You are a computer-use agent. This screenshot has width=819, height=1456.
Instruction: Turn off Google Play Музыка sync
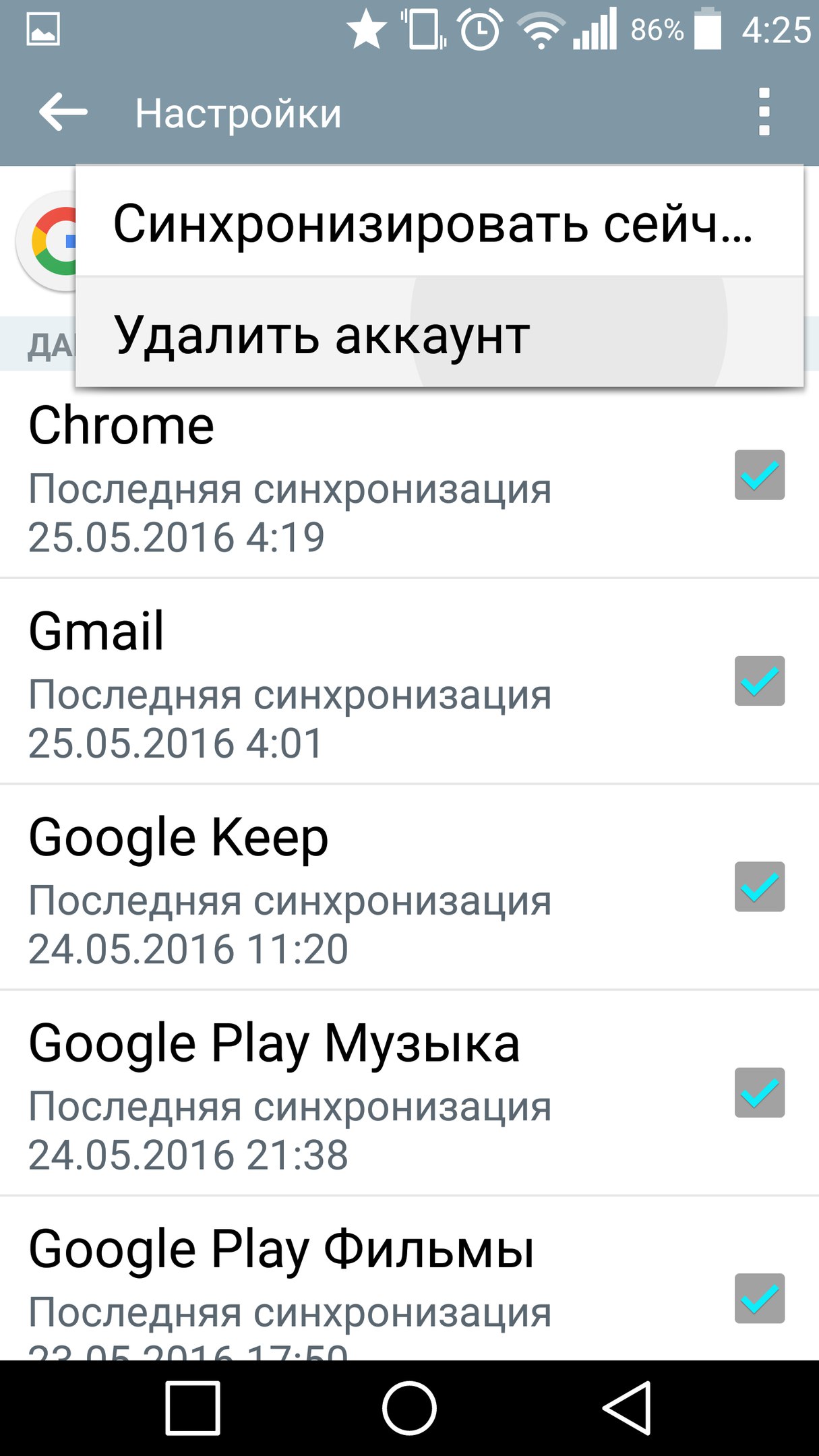(759, 1093)
